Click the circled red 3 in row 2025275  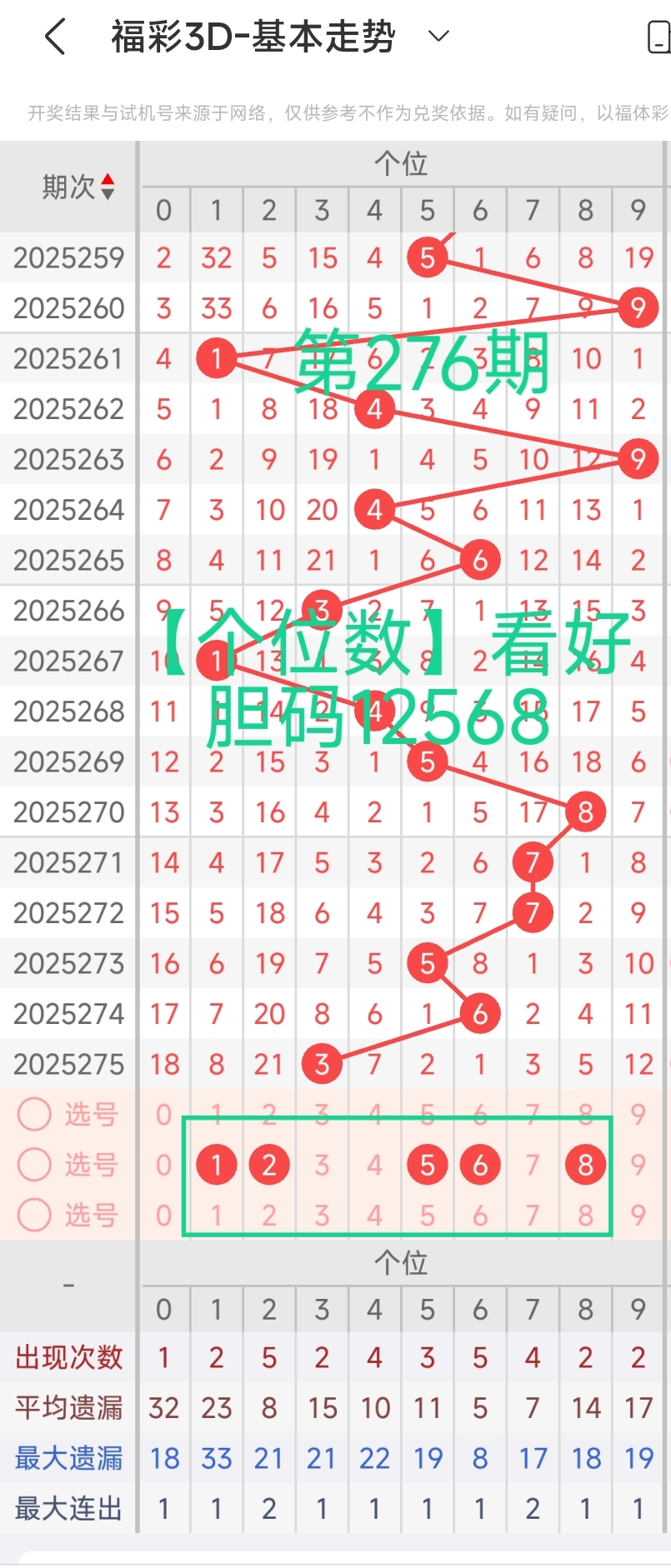tap(321, 1064)
